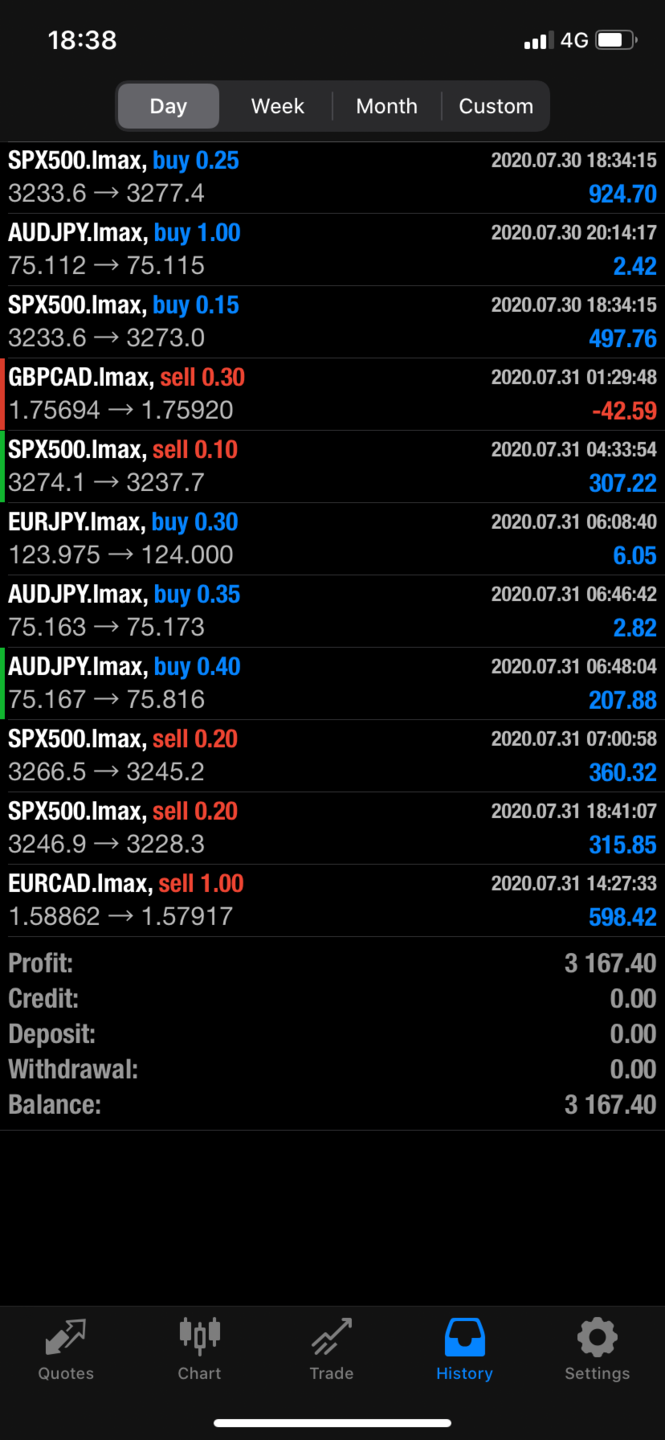
Task: Tap the History tab
Action: coord(464,1349)
